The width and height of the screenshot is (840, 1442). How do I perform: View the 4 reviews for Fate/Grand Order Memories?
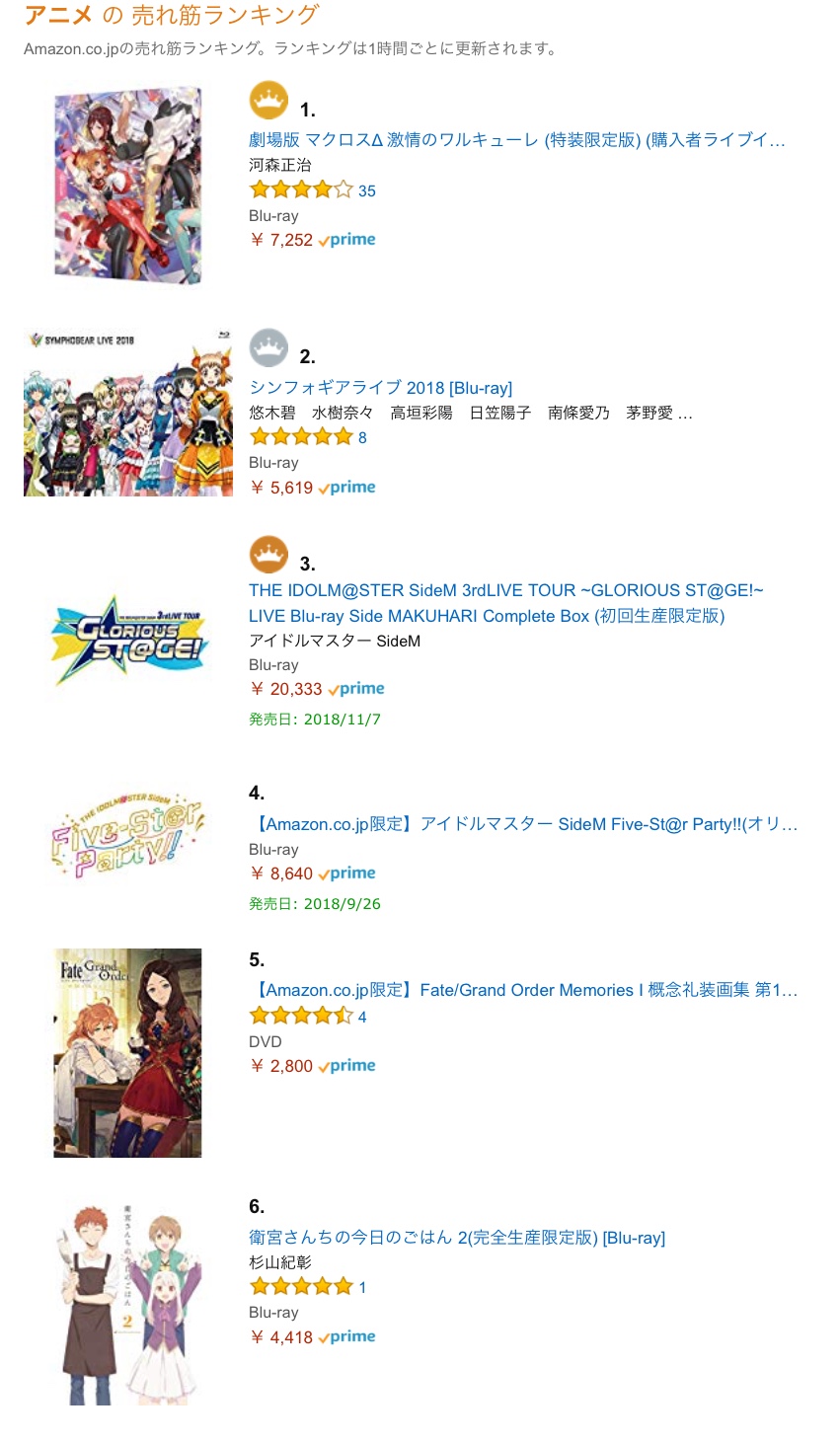click(x=362, y=1017)
